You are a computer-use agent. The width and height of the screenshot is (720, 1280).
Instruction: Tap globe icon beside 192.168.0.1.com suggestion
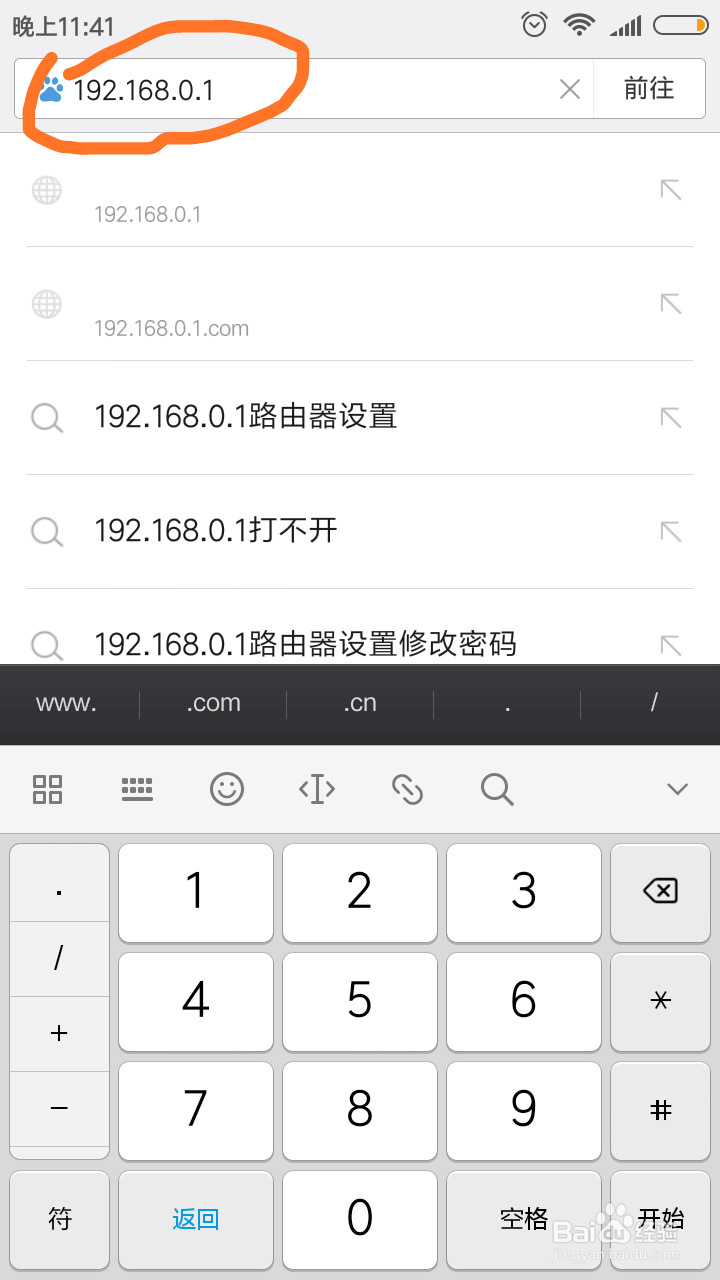(47, 304)
